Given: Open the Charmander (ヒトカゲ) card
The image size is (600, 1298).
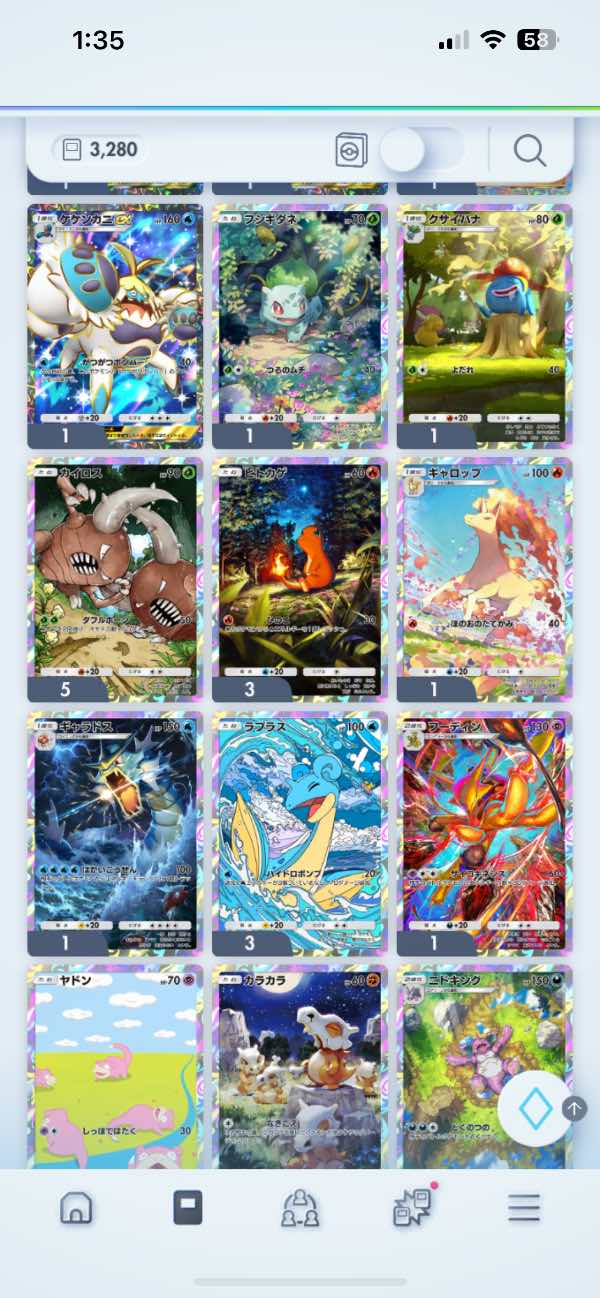Looking at the screenshot, I should 300,578.
